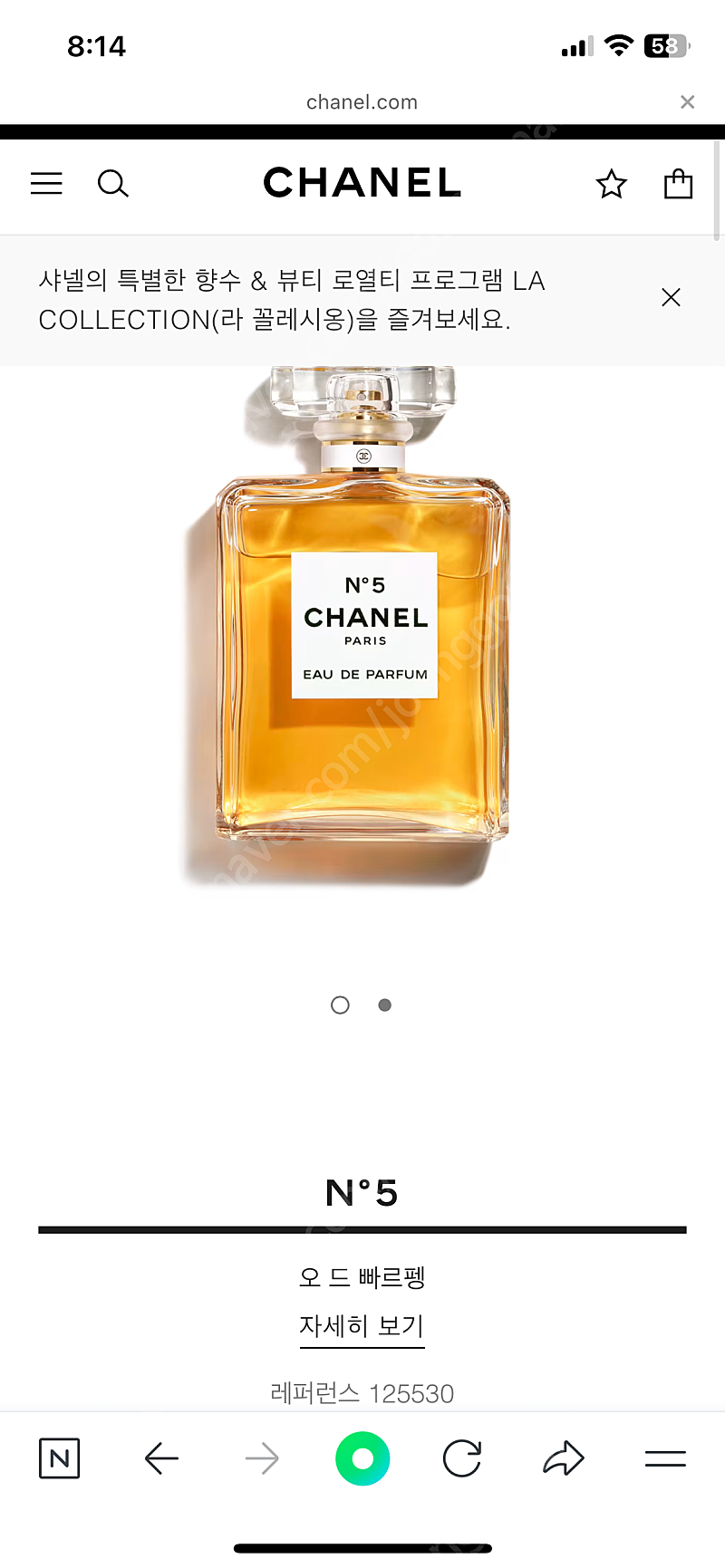The width and height of the screenshot is (725, 1568).
Task: Tap the 자세히 보기 link
Action: pos(362,1326)
